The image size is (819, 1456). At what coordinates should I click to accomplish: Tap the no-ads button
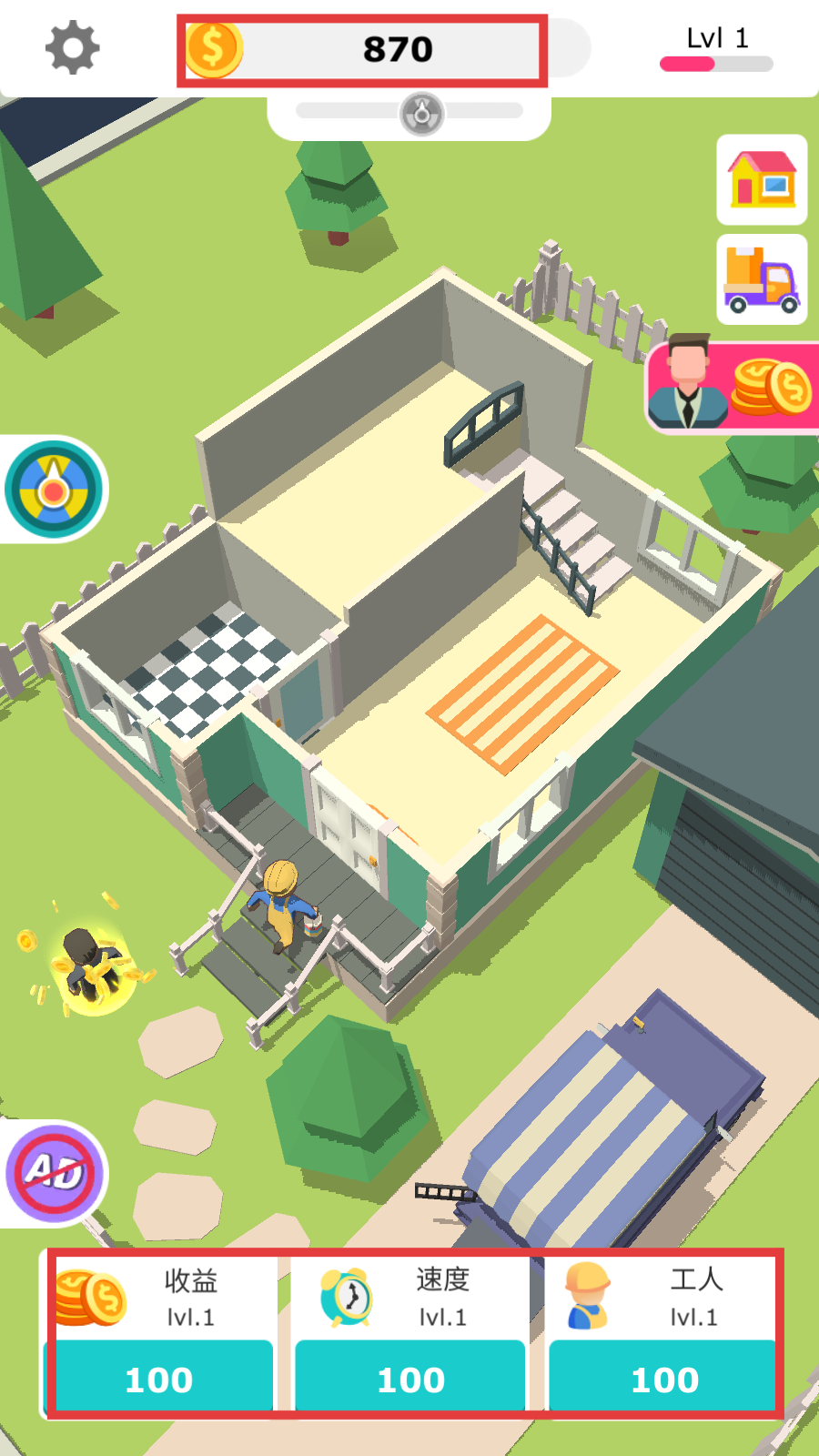click(54, 1172)
